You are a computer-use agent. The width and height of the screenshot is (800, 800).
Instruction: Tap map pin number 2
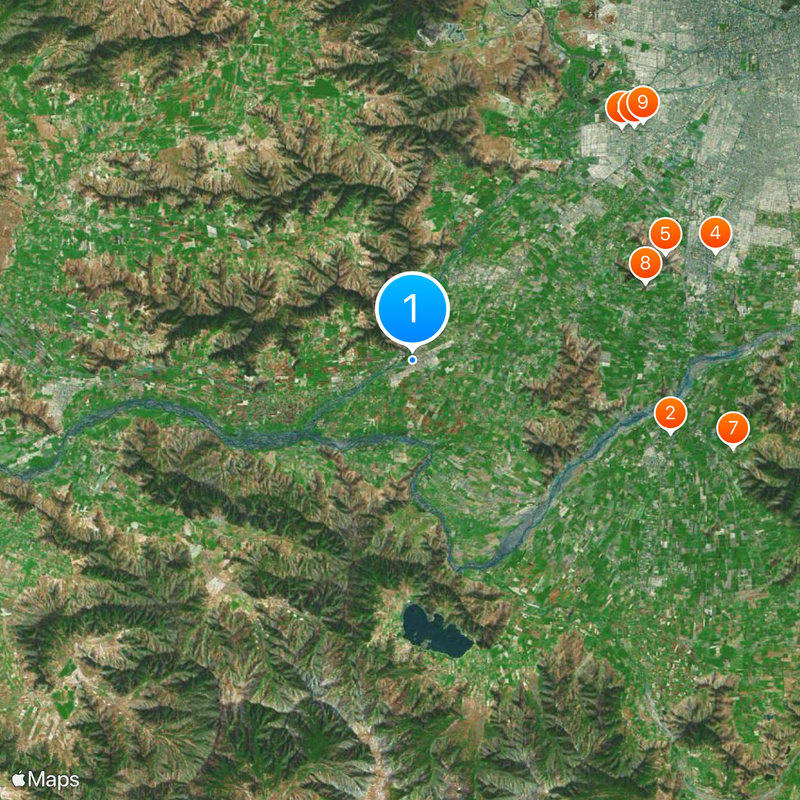point(670,412)
